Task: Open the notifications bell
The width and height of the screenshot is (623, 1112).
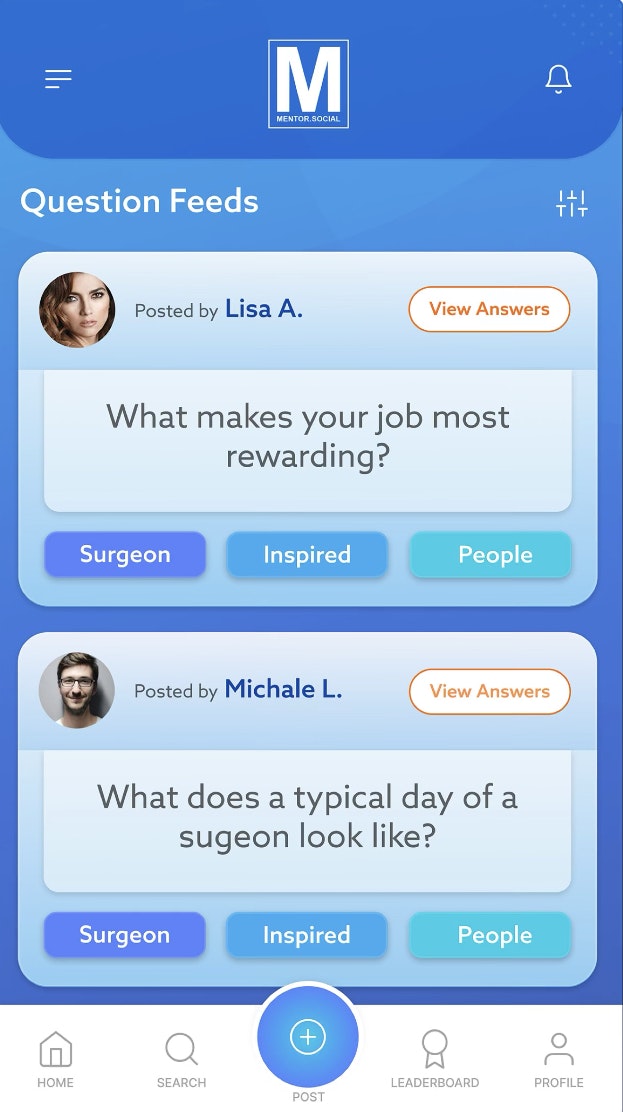Action: (x=558, y=79)
